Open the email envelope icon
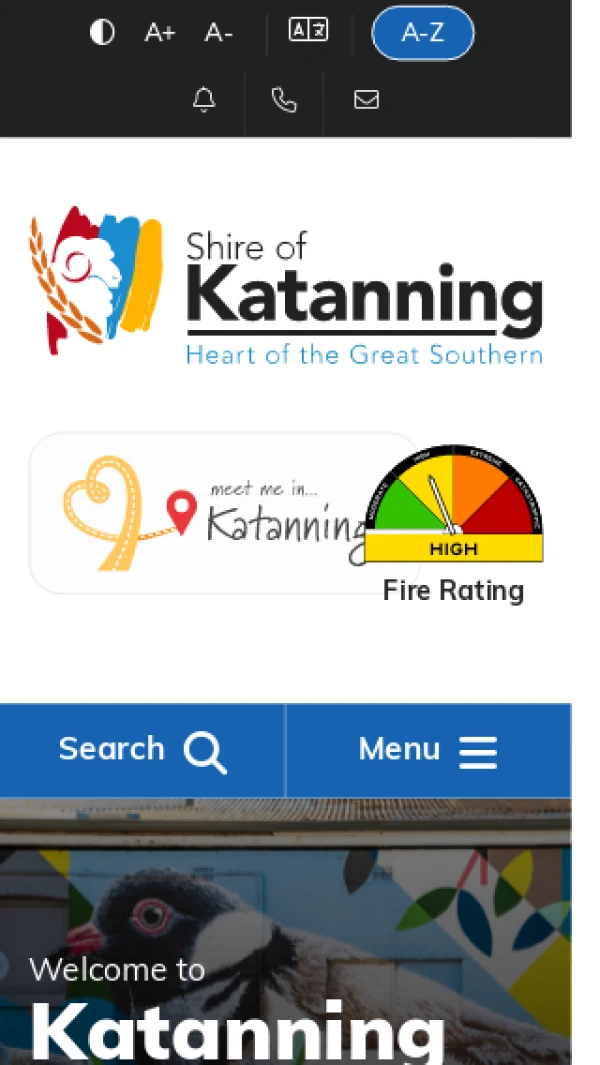600x1065 pixels. [366, 100]
